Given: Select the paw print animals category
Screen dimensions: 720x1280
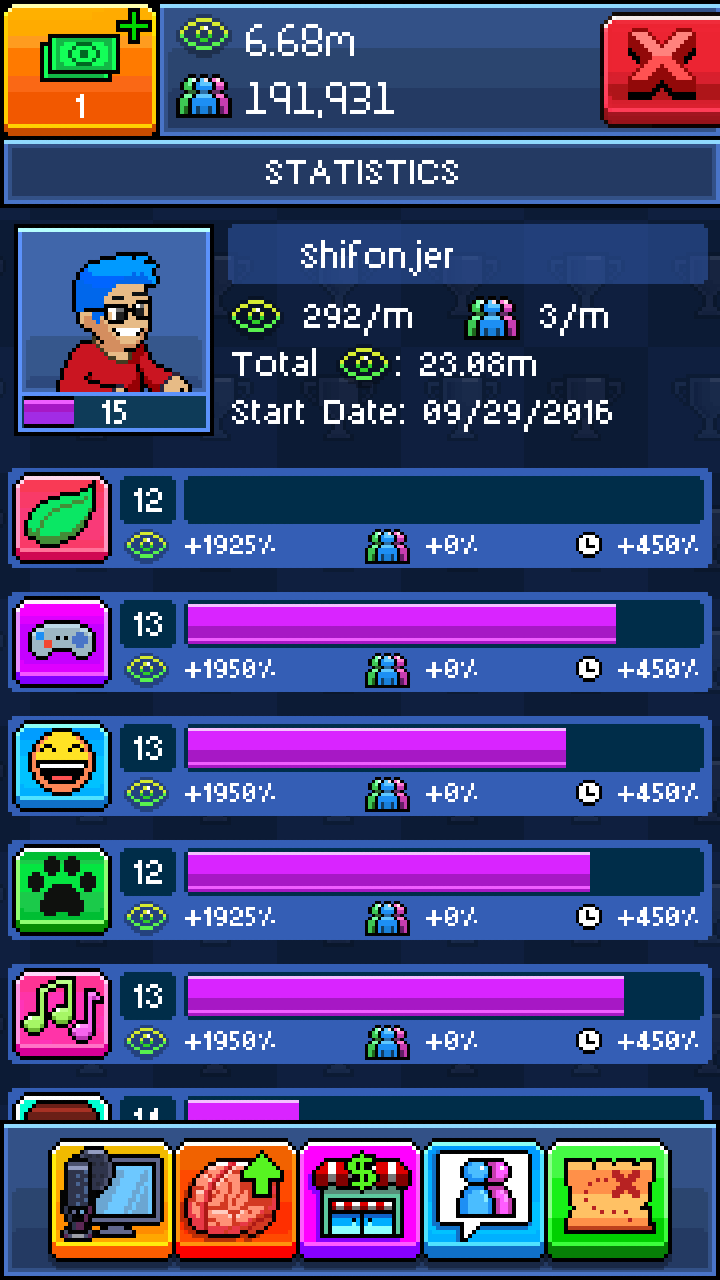Looking at the screenshot, I should [62, 890].
